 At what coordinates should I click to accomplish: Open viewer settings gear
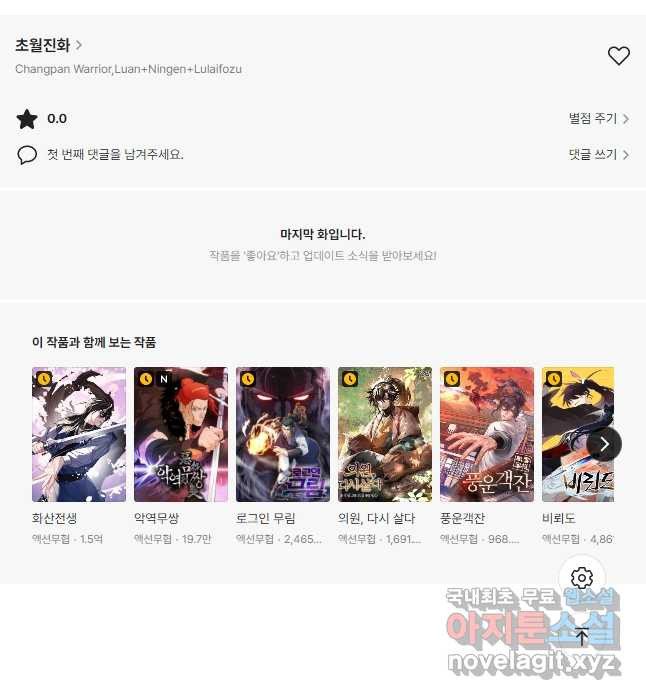pyautogui.click(x=582, y=578)
